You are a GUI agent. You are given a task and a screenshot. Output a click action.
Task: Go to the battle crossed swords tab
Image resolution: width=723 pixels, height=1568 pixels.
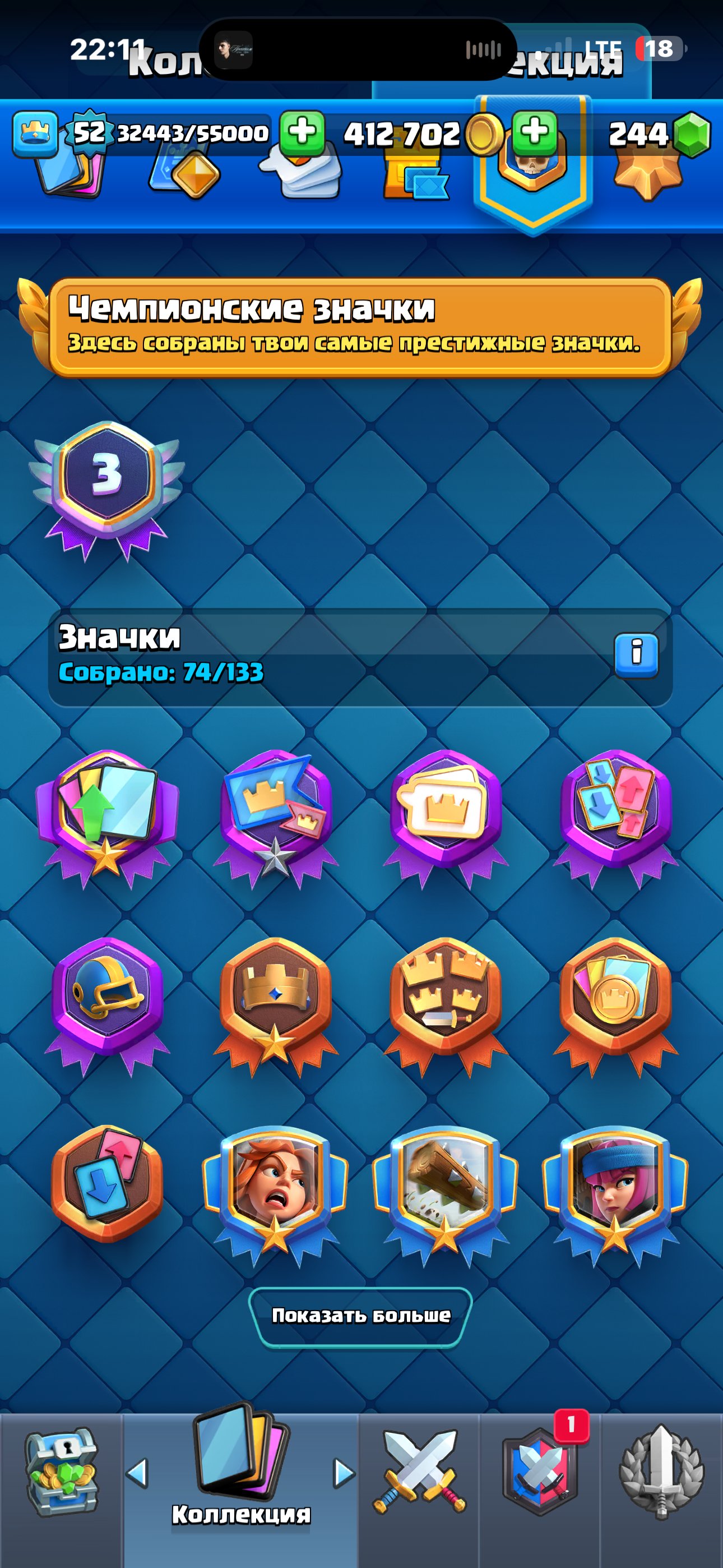(419, 1472)
